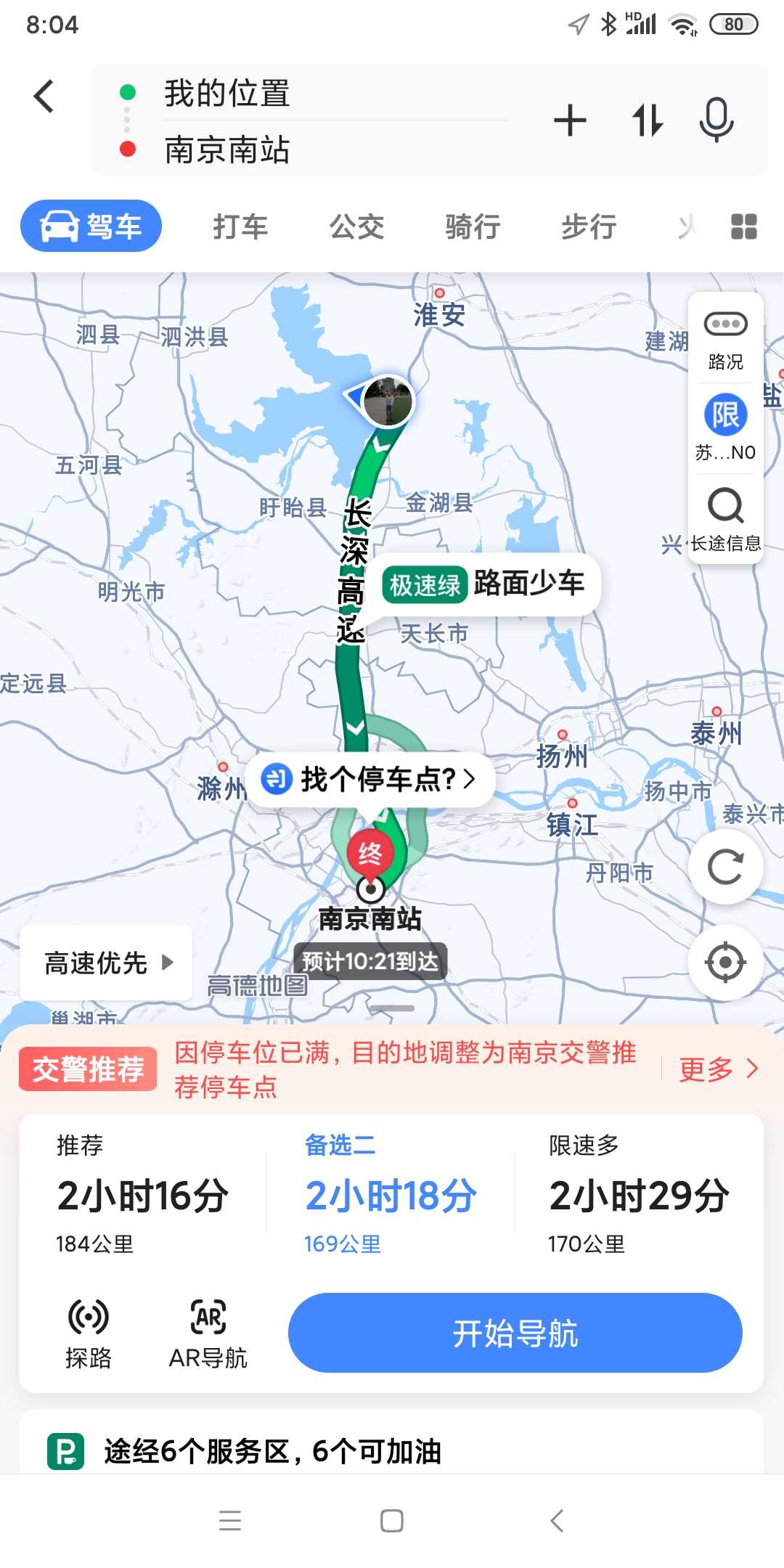Switch to the 打车 tab

(240, 226)
